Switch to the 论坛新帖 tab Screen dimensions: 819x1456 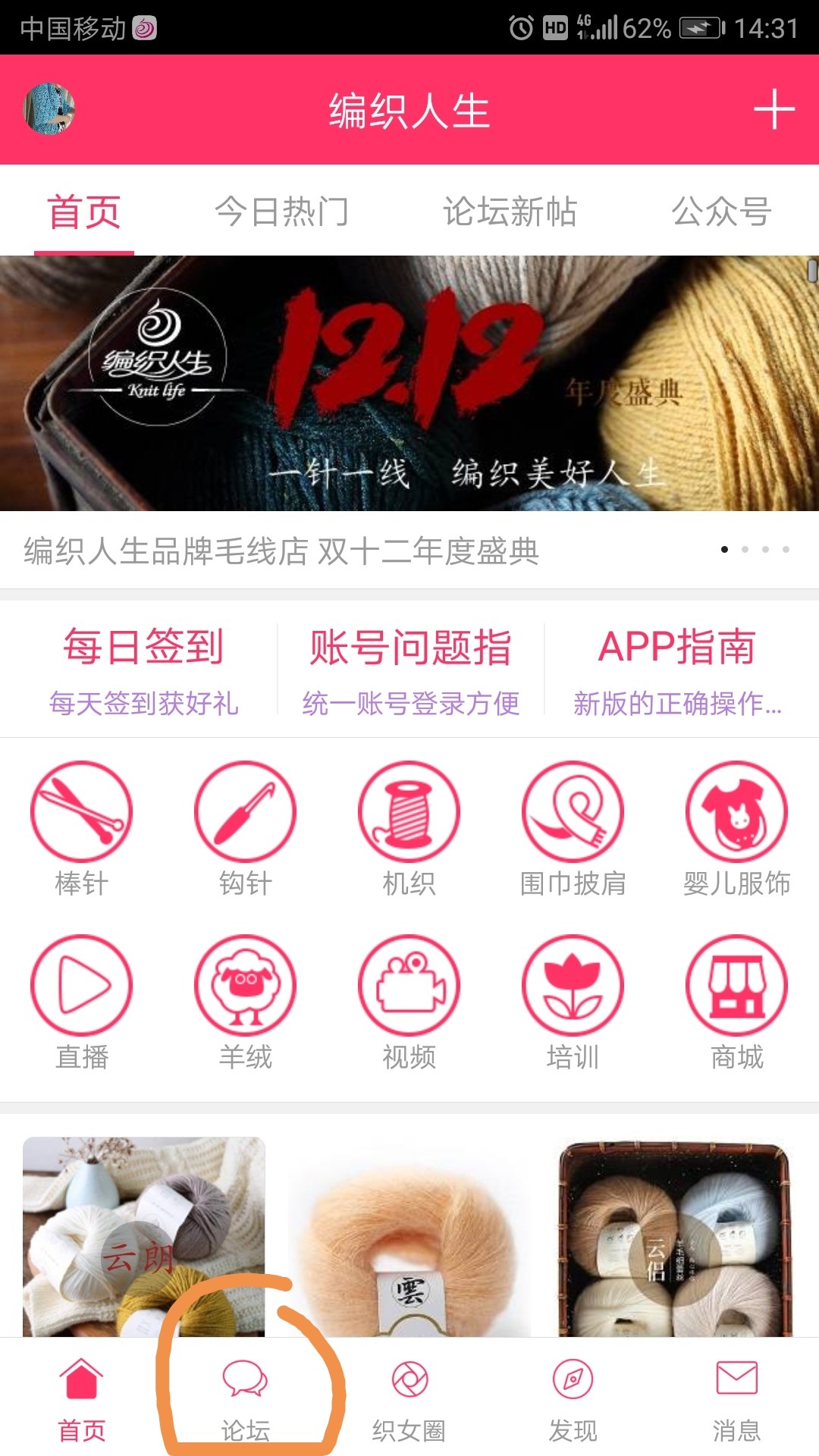(x=510, y=212)
